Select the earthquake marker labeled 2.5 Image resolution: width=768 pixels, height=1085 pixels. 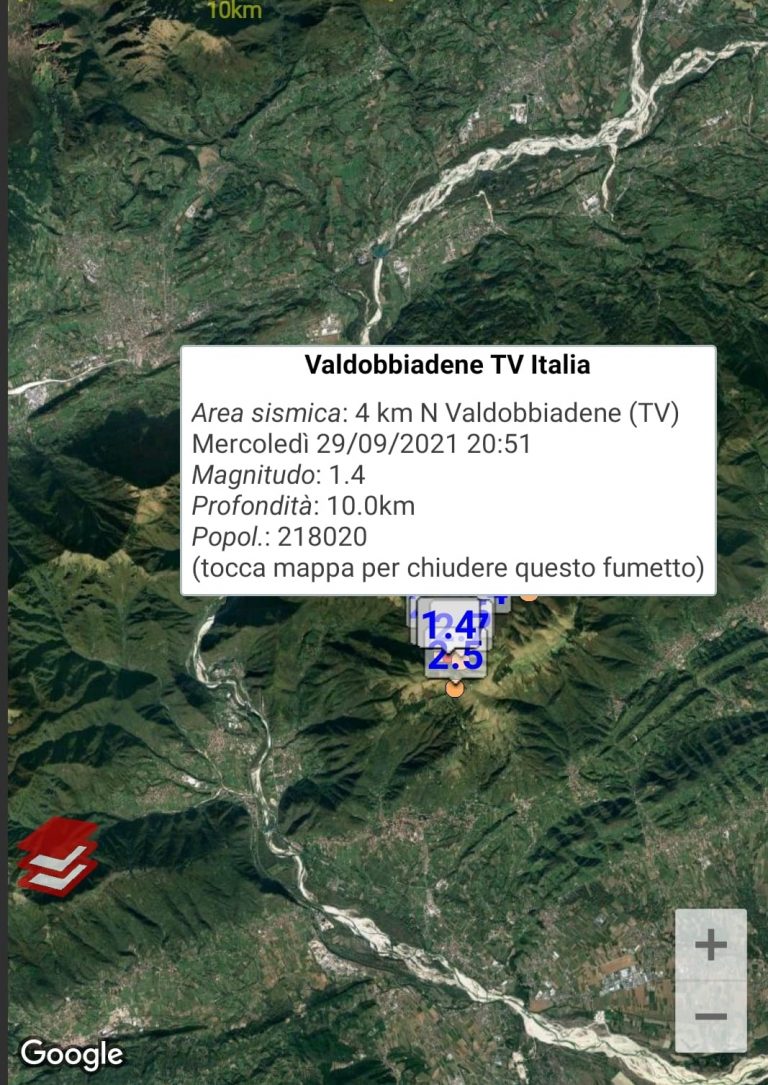click(x=457, y=659)
